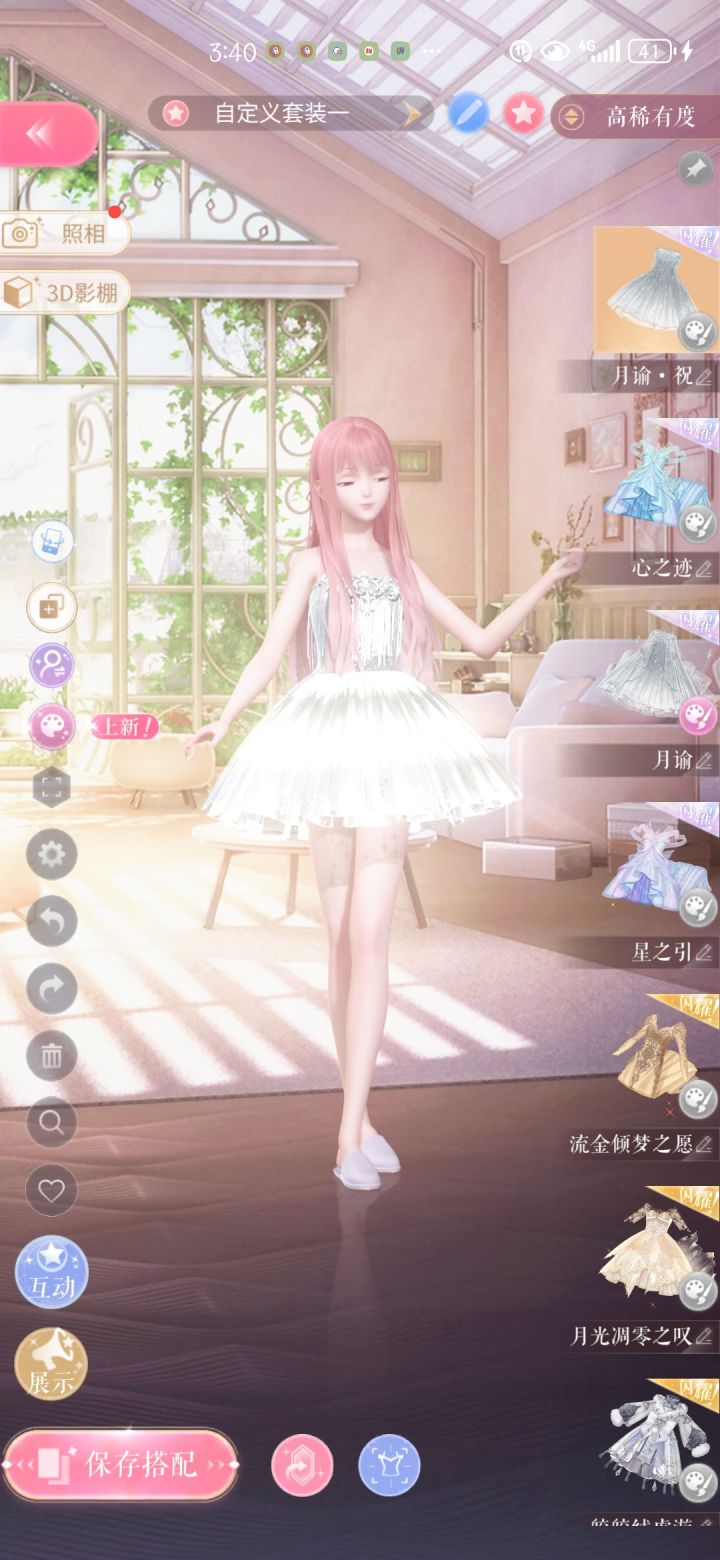Toggle the heart favorite icon

(50, 1190)
